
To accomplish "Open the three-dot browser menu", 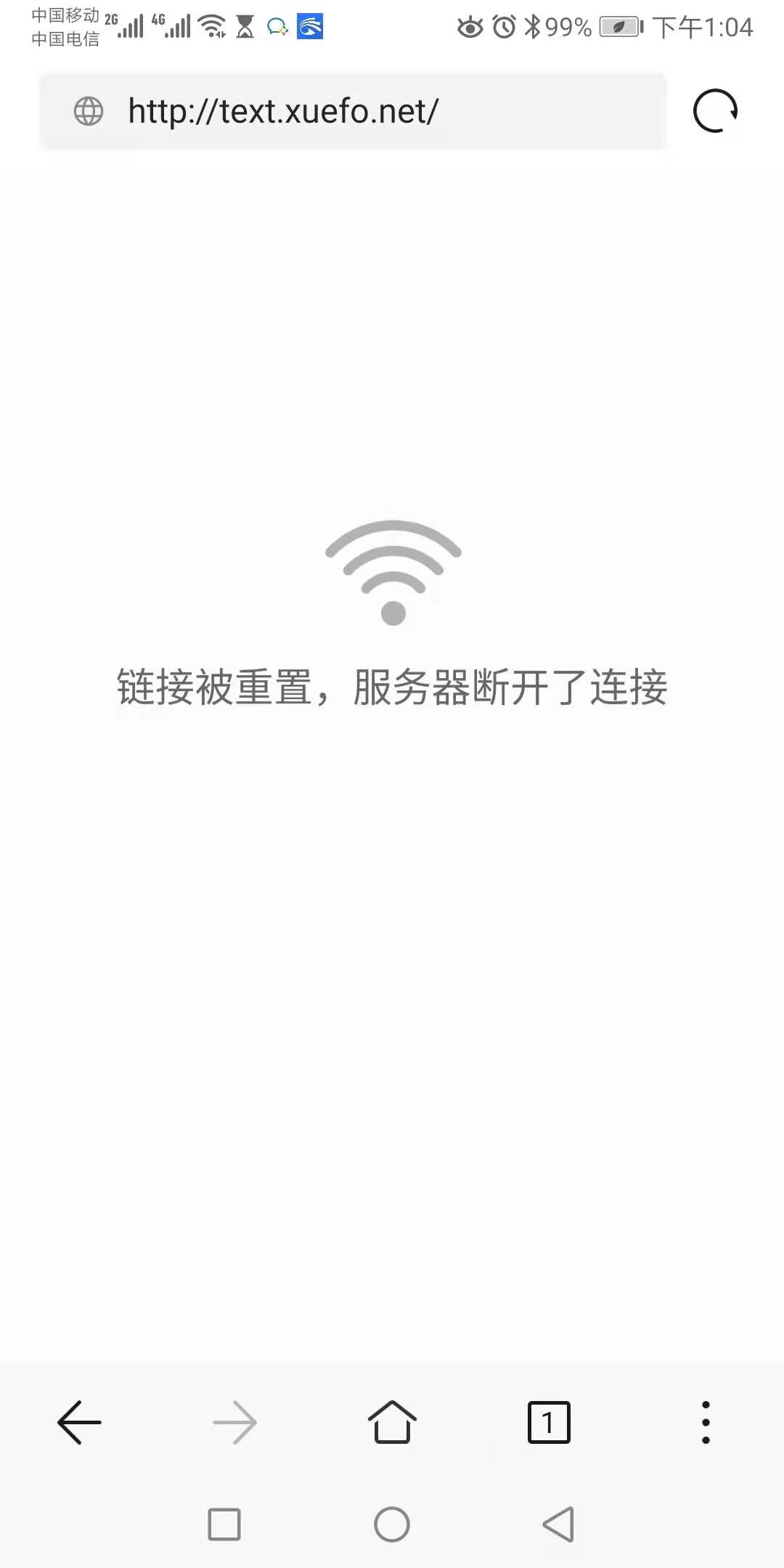I will [x=706, y=1422].
